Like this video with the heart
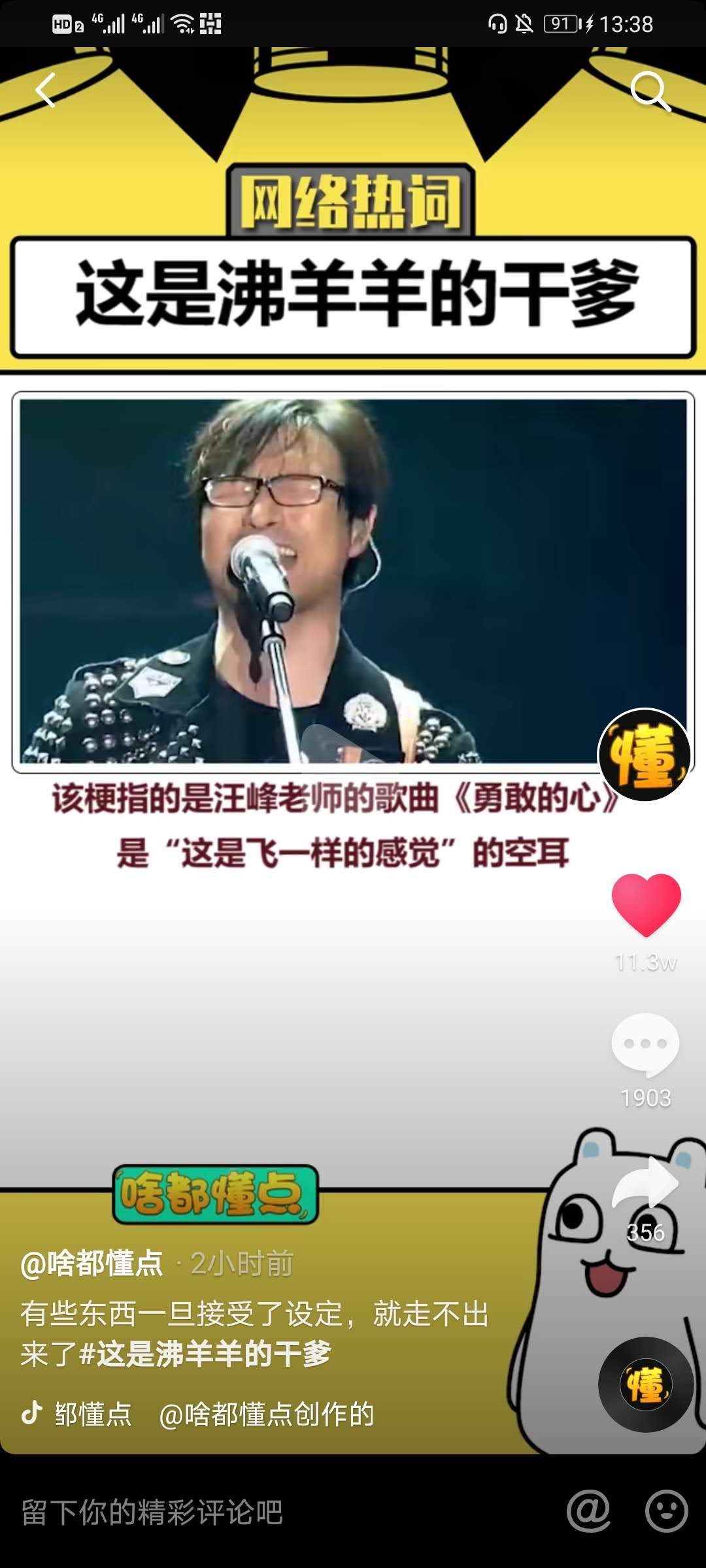 [646, 906]
